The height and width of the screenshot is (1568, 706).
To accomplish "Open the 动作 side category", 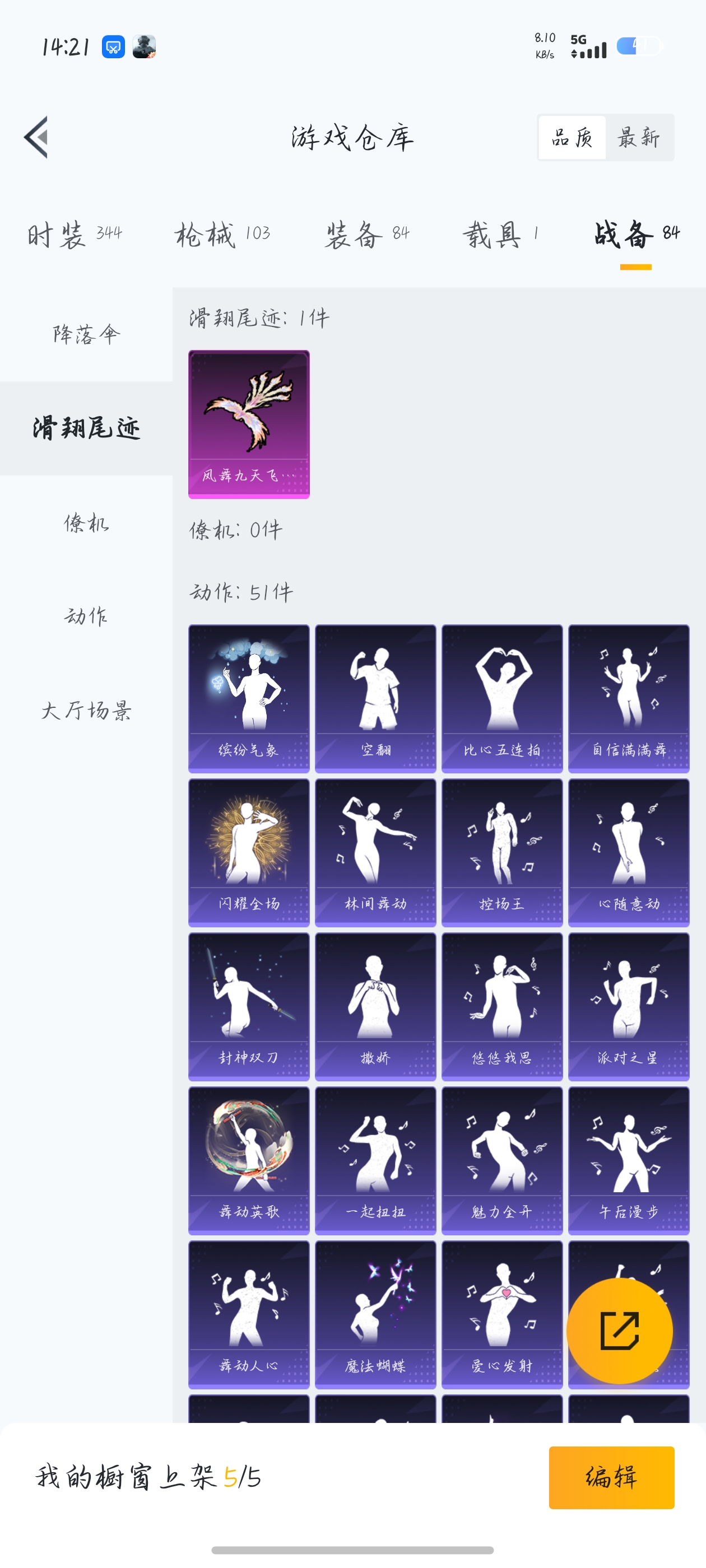I will [x=86, y=616].
